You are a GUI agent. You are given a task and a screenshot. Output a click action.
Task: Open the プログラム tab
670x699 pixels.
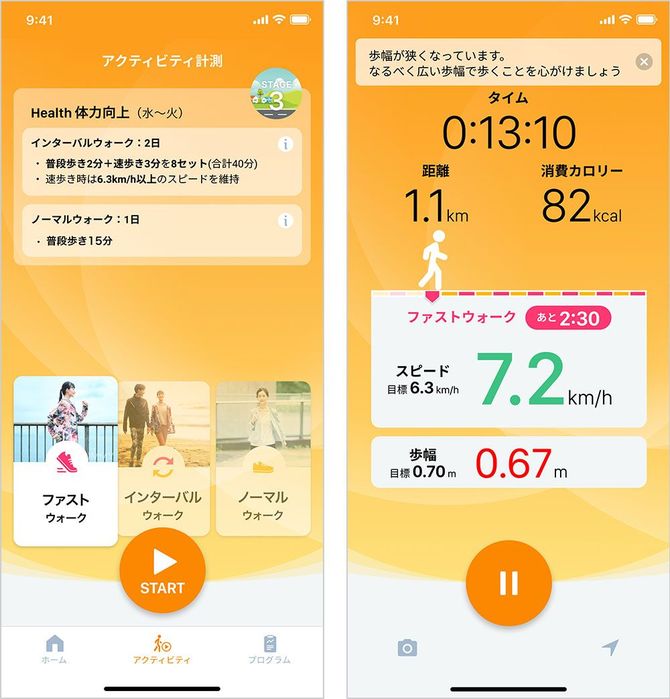coord(268,649)
